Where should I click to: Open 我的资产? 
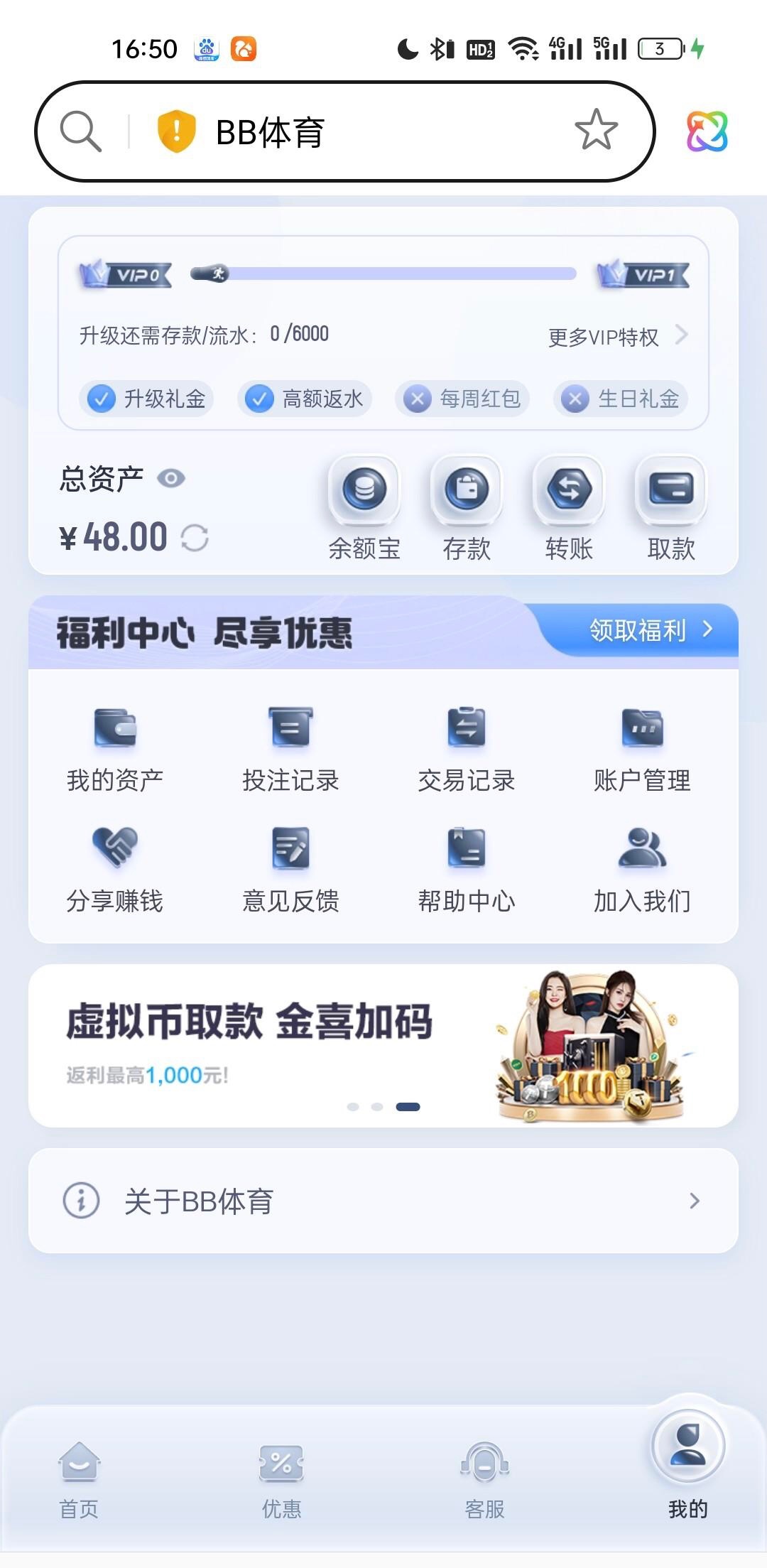point(115,749)
